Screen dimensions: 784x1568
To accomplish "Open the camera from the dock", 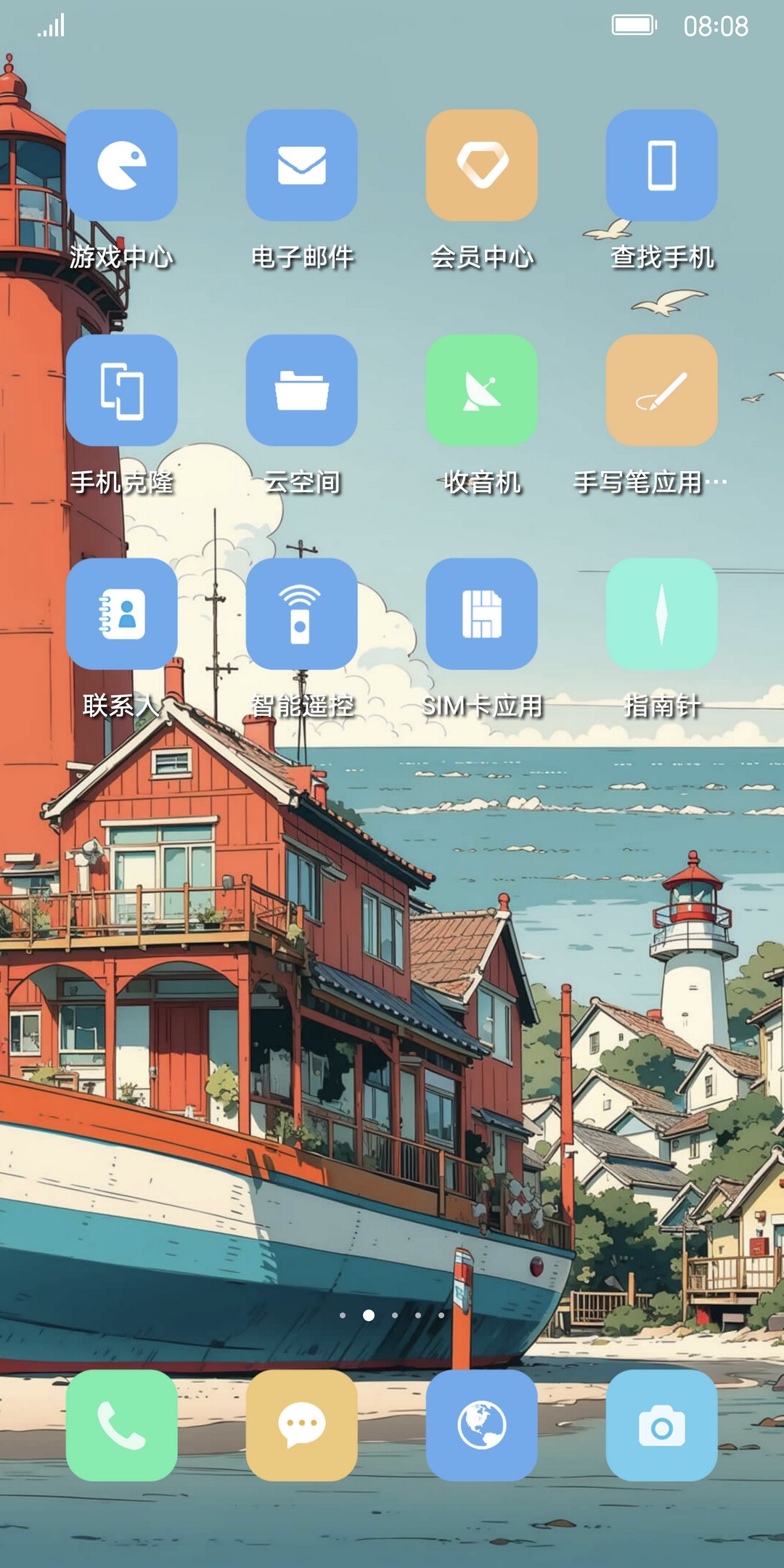I will (x=661, y=1426).
